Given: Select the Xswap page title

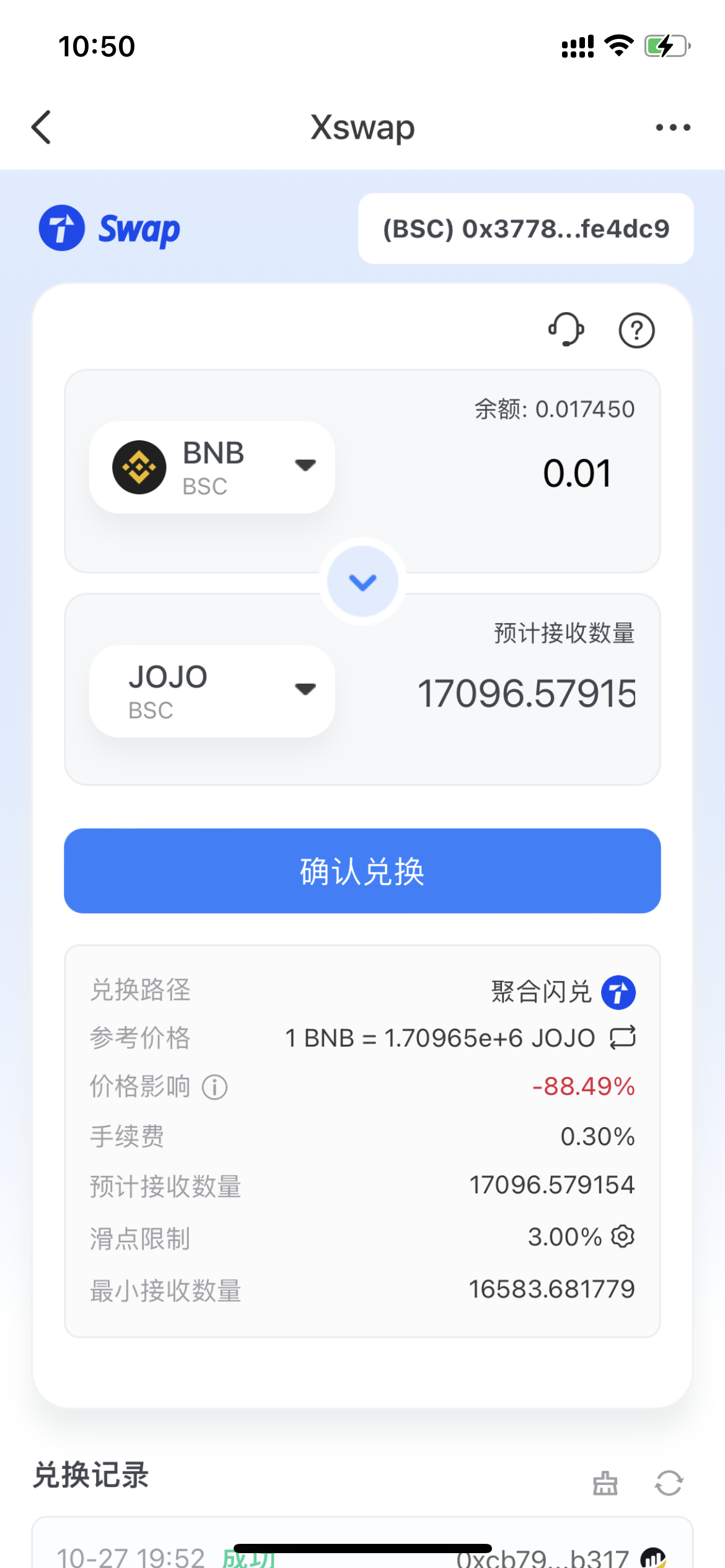Looking at the screenshot, I should tap(362, 127).
